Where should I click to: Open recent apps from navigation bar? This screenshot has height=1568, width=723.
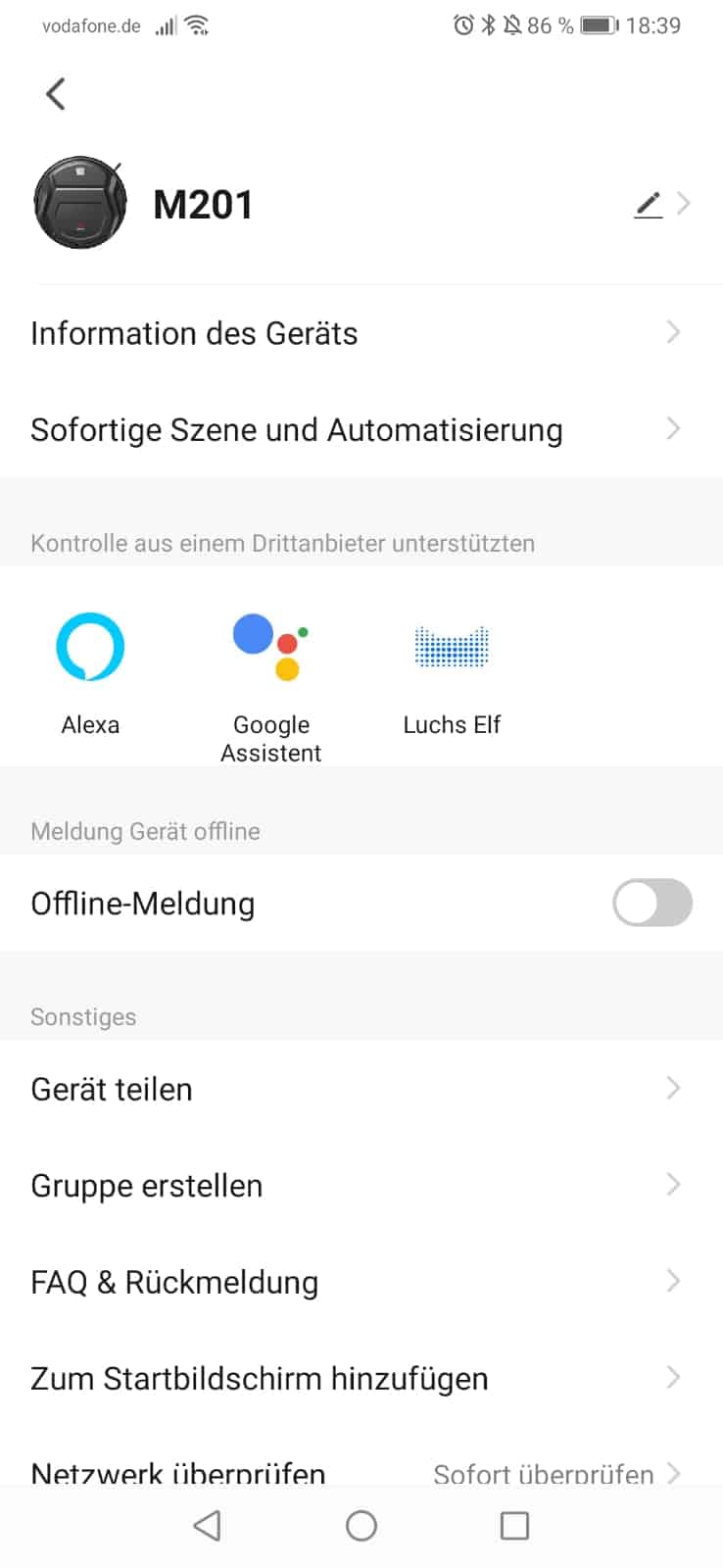pos(514,1526)
